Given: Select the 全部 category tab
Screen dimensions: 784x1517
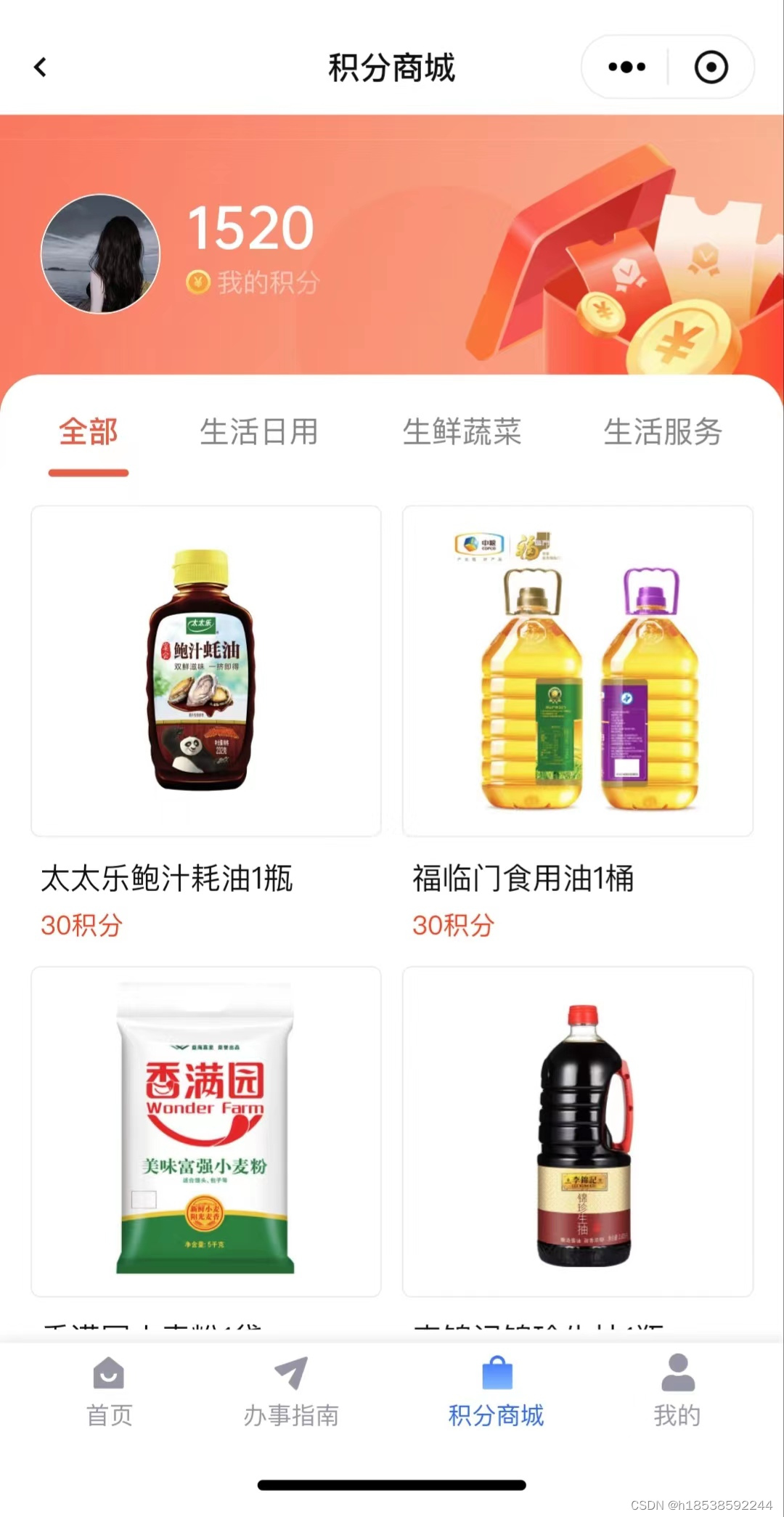Looking at the screenshot, I should pos(88,432).
